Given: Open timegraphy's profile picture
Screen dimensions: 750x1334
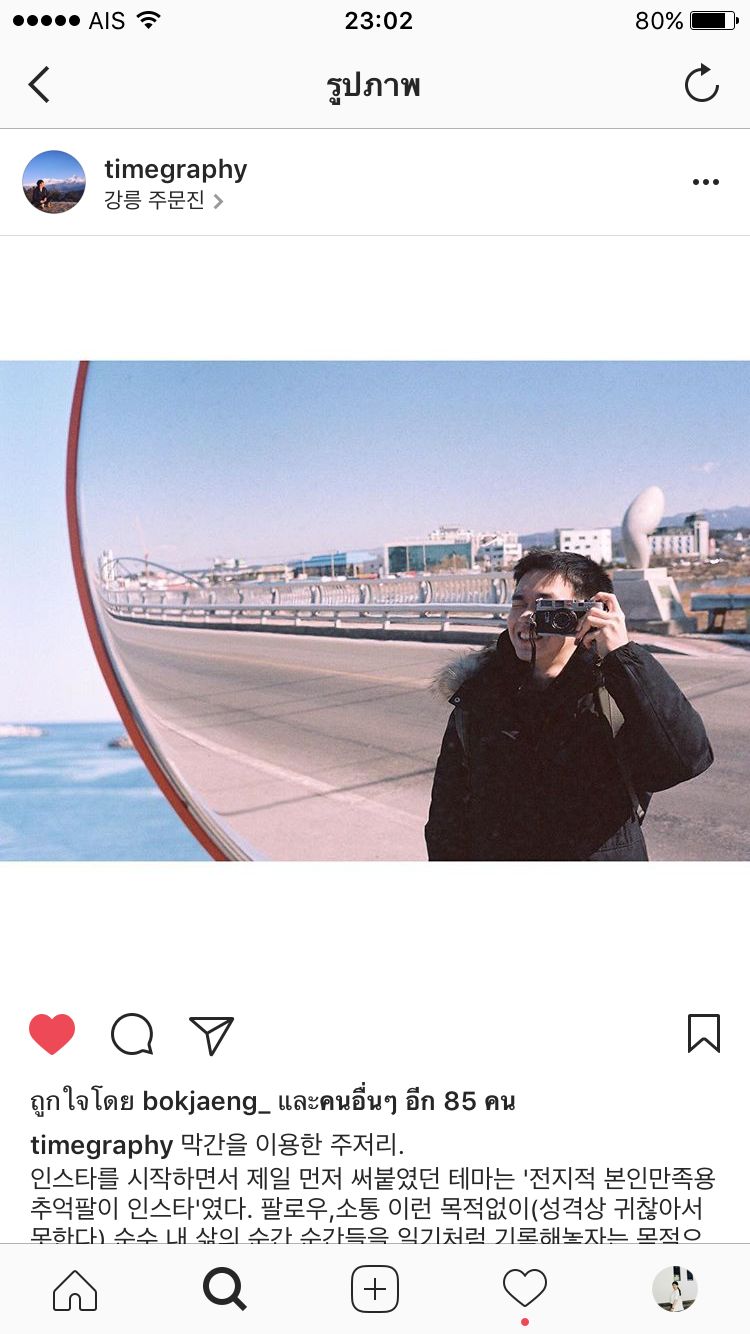Looking at the screenshot, I should coord(54,182).
